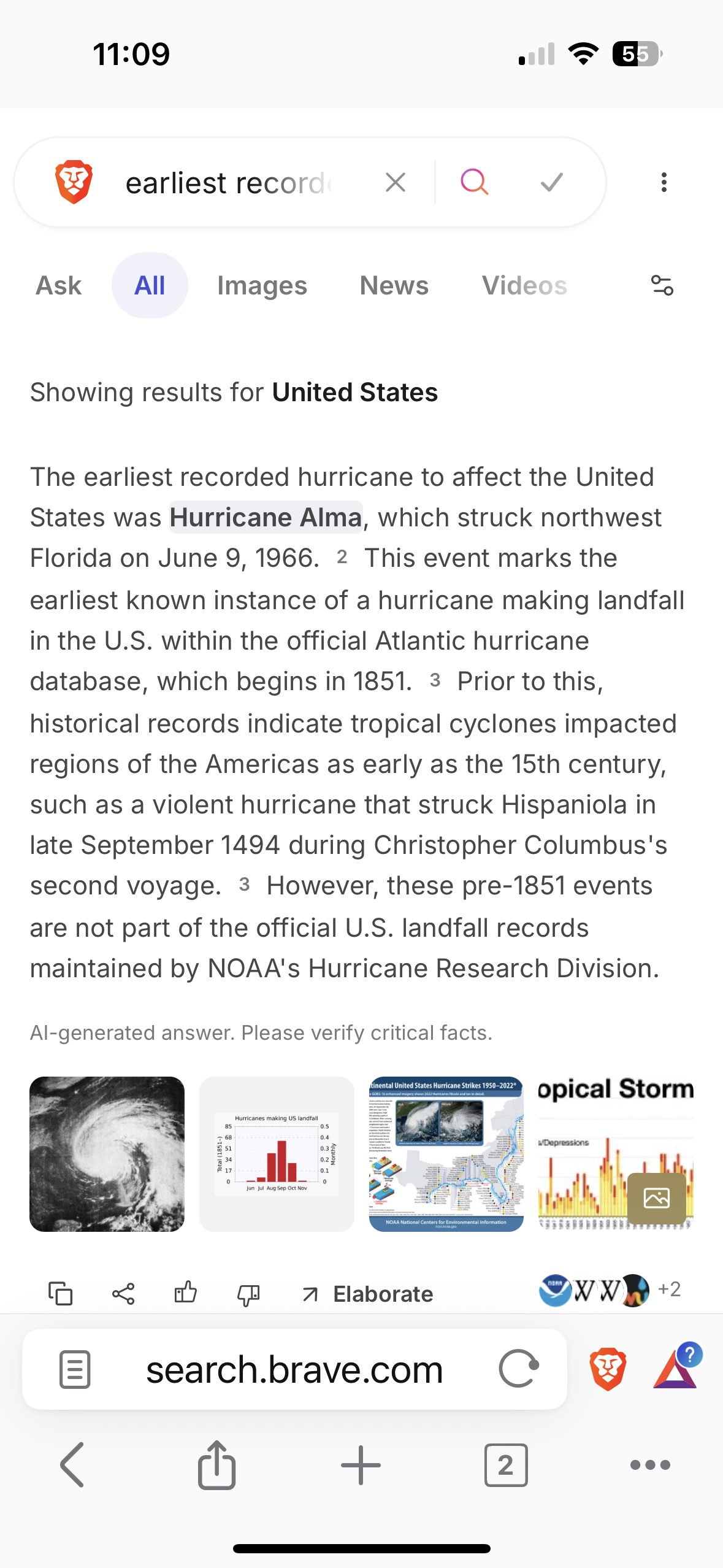This screenshot has height=1568, width=723.
Task: Reload the search.brave.com page
Action: [519, 1369]
